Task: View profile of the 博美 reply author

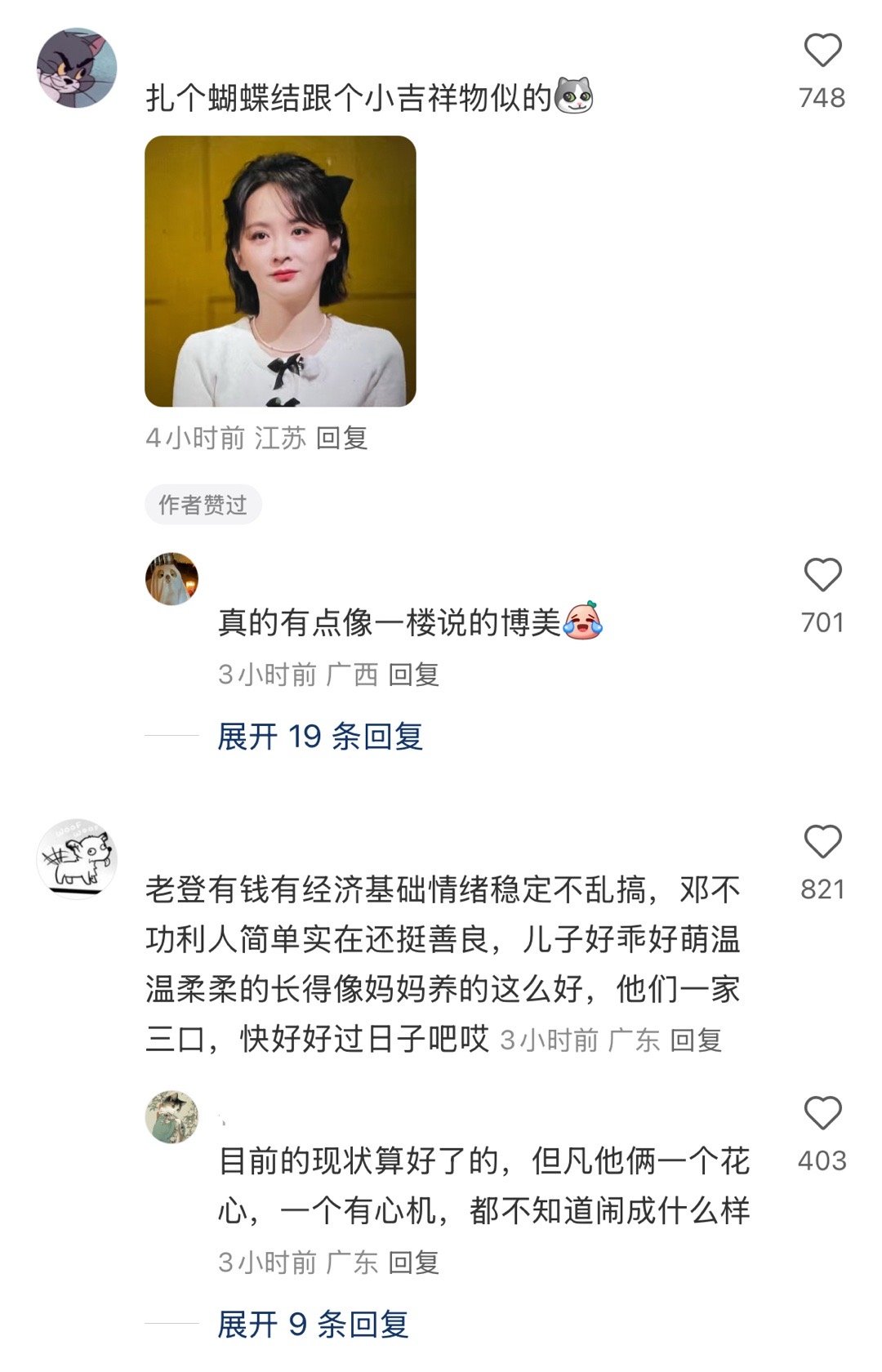Action: click(171, 579)
